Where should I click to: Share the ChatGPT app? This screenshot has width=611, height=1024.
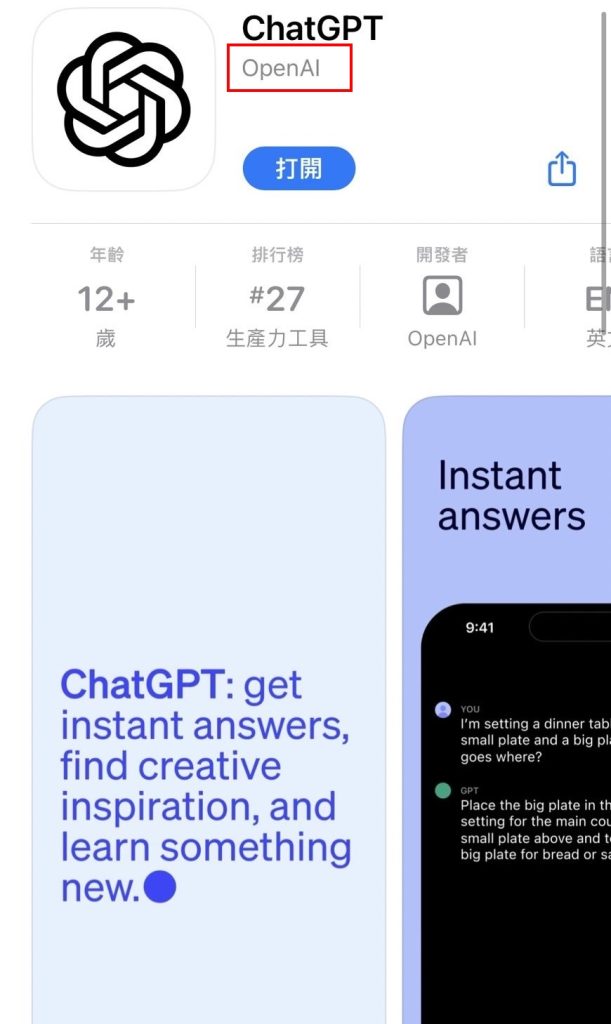(x=562, y=169)
